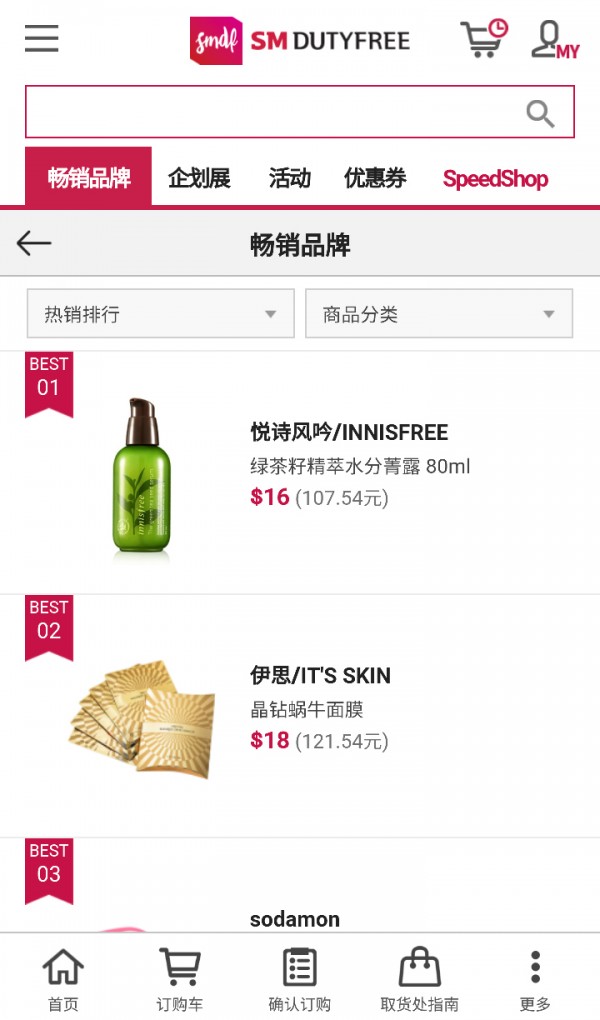This screenshot has width=600, height=1020.
Task: Switch to the SpeedShop tab
Action: point(495,179)
